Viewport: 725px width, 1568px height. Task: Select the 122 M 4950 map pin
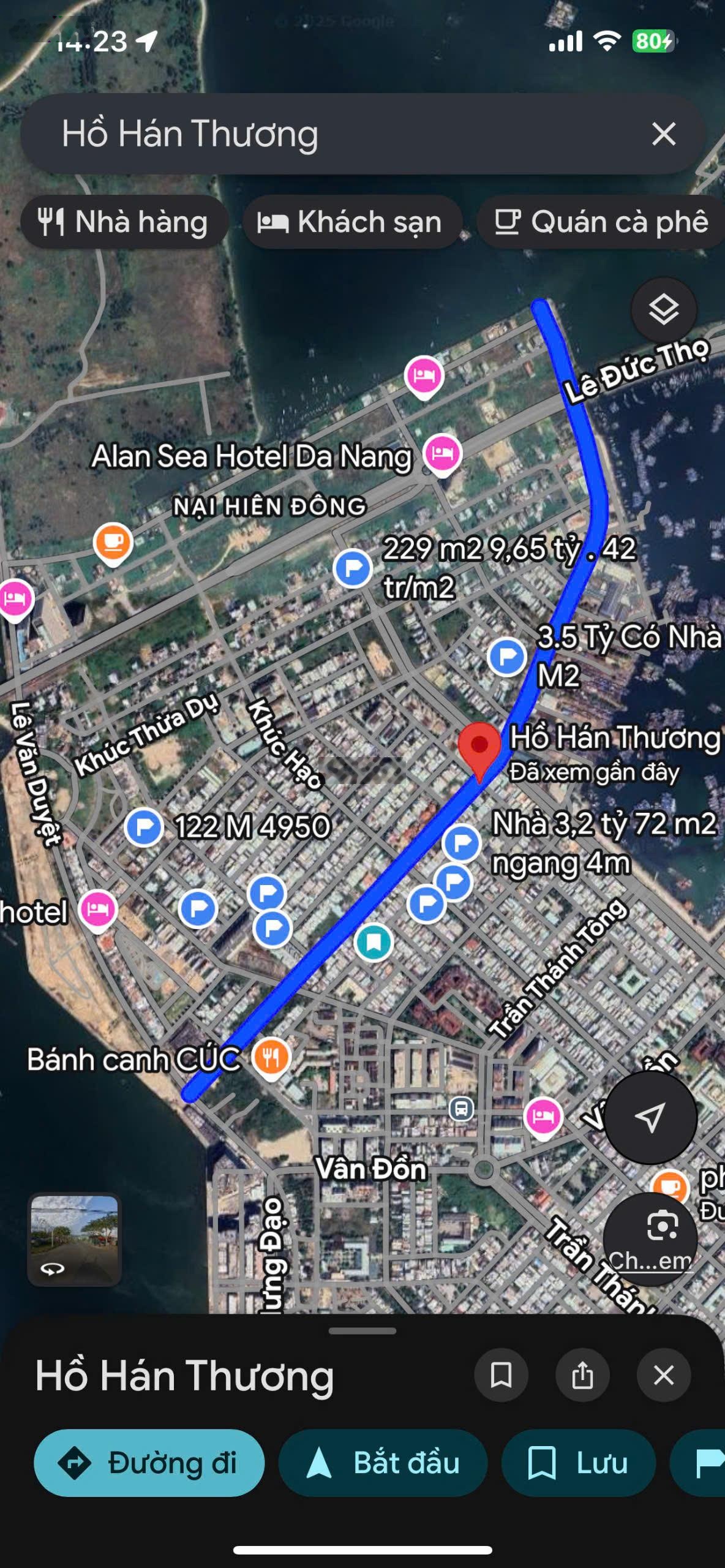144,826
